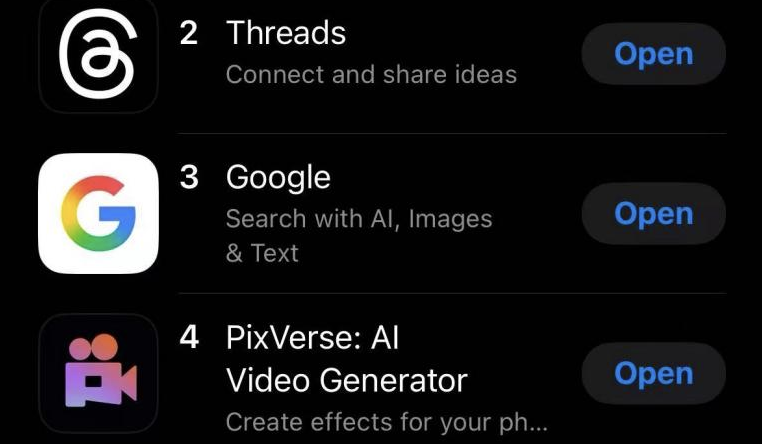Viewport: 762px width, 444px height.
Task: Open the Google app
Action: pyautogui.click(x=653, y=214)
